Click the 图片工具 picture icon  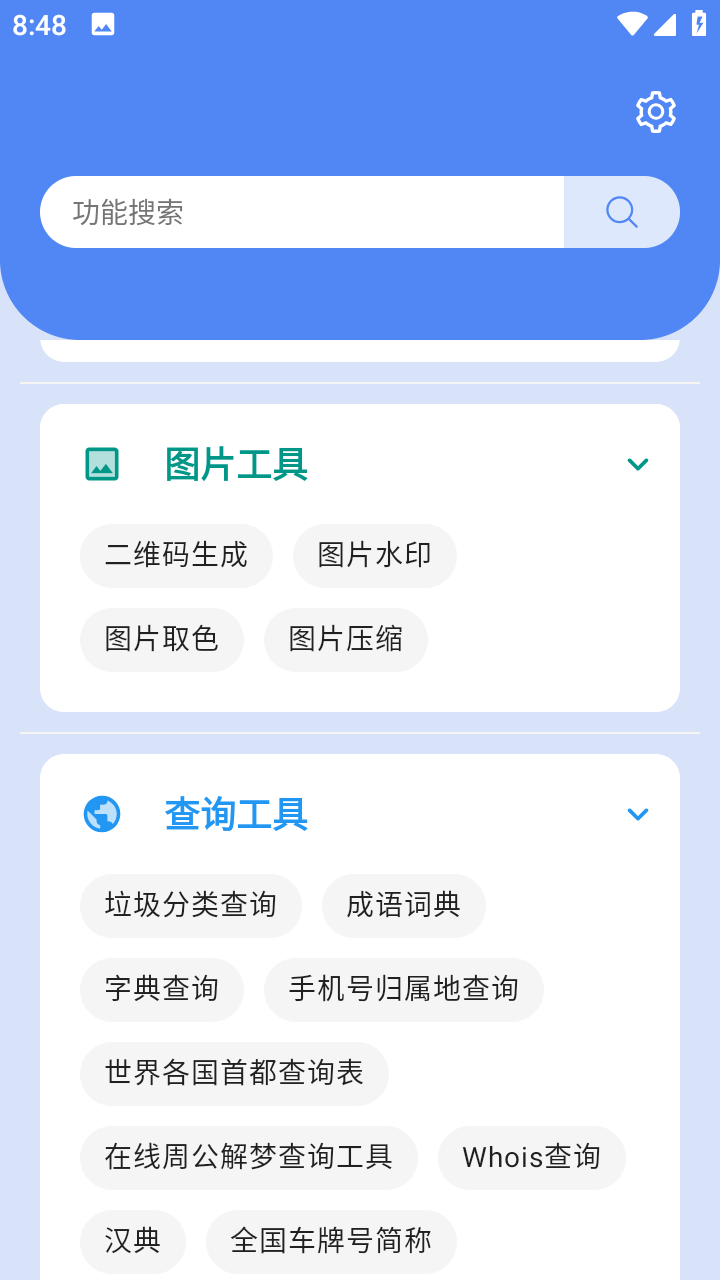coord(102,463)
